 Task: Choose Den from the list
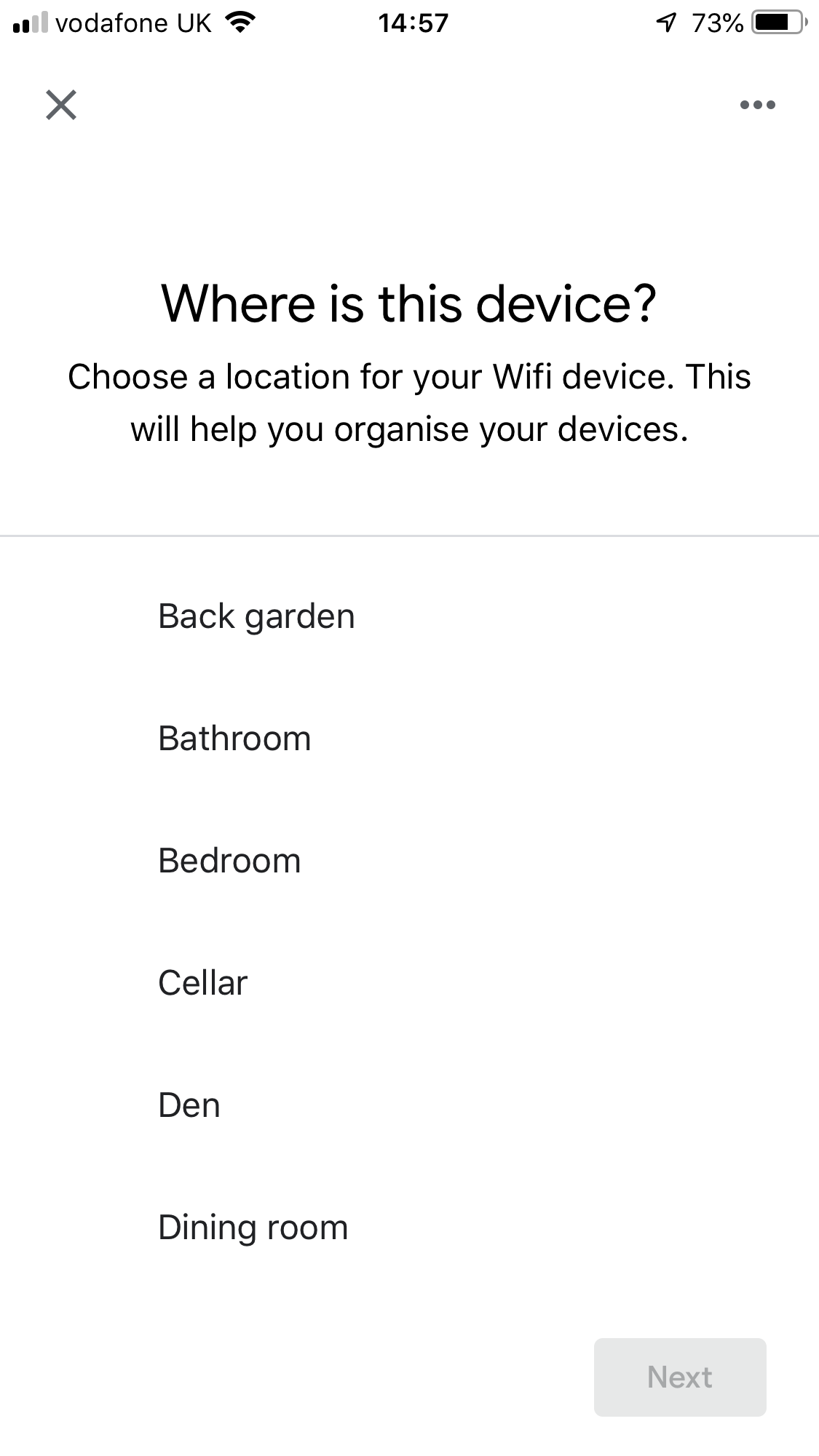189,1105
